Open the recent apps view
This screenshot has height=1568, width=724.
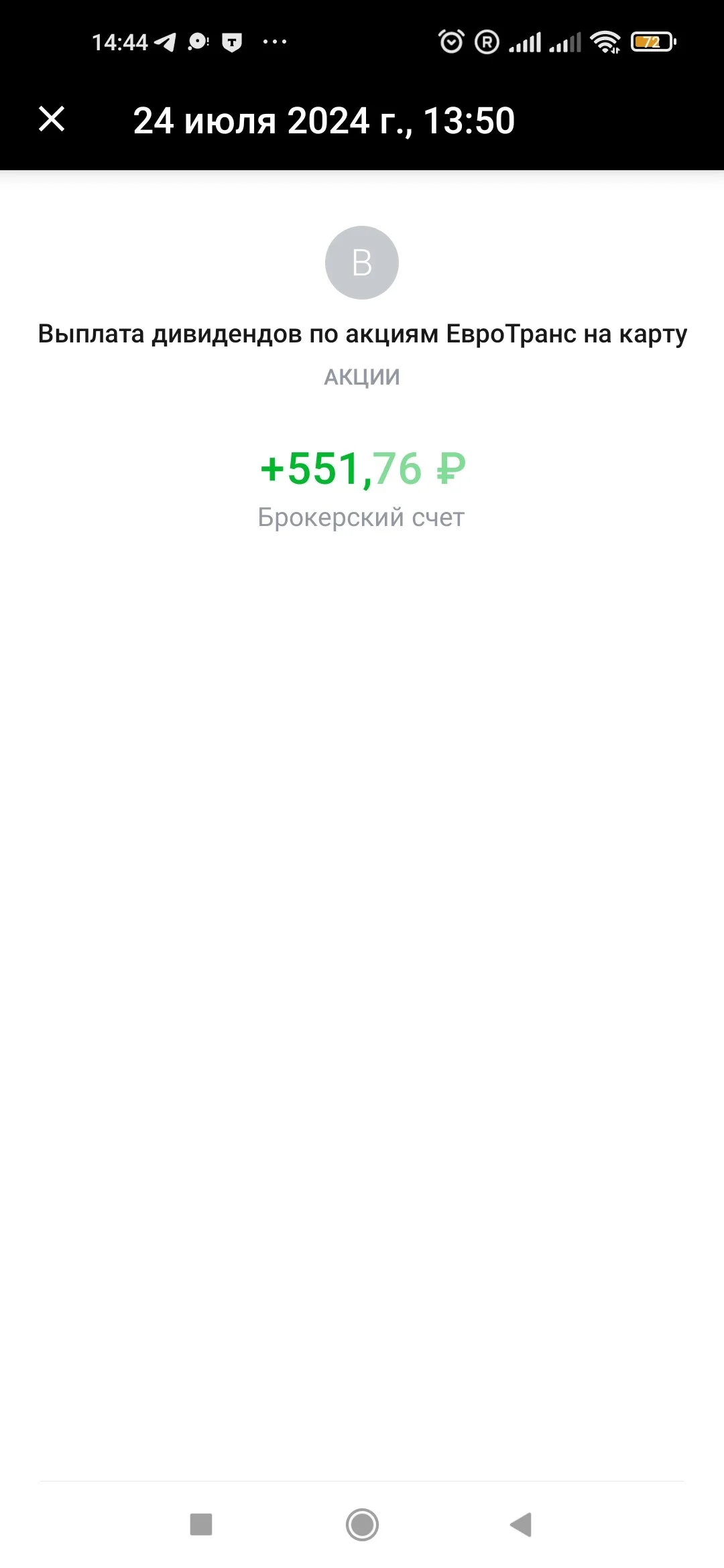201,1524
